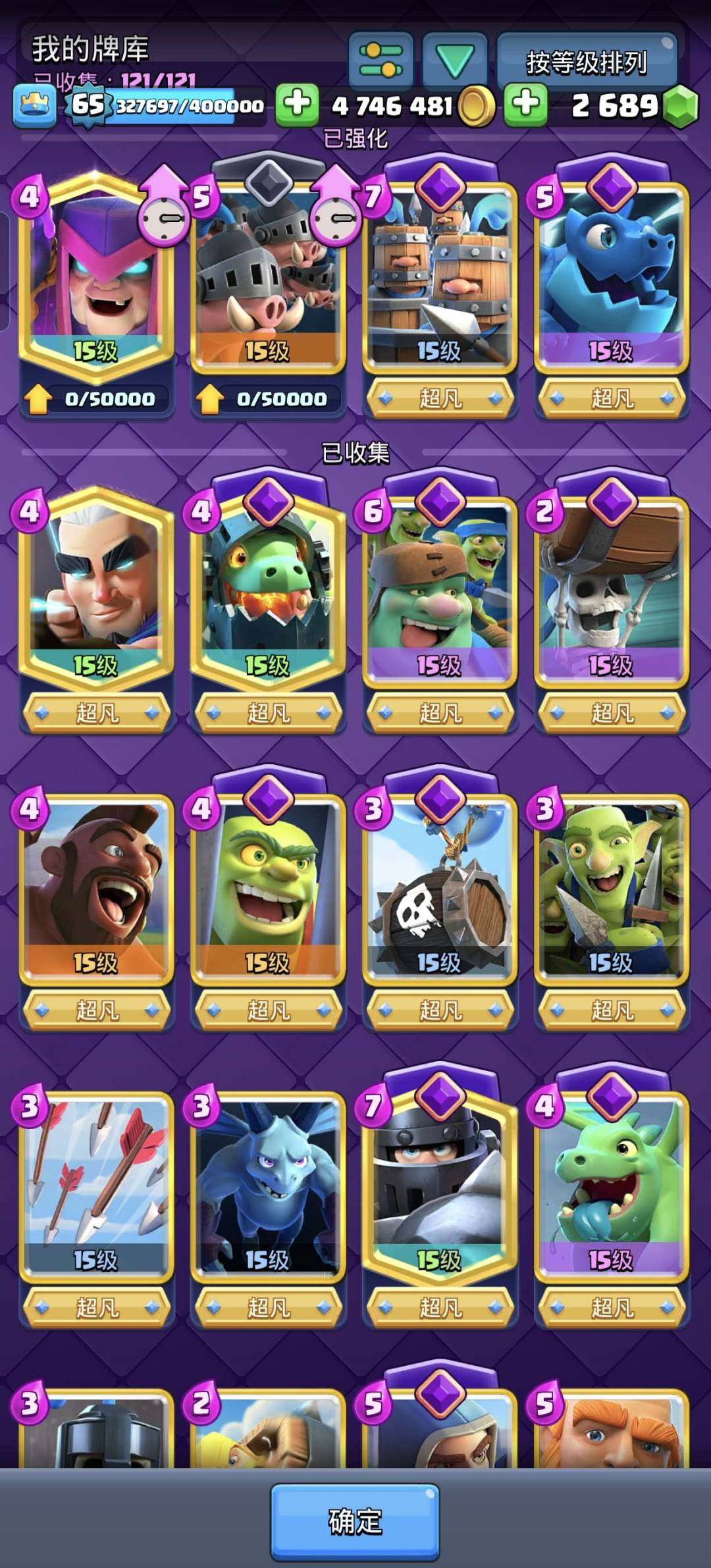Tap the green down-arrow sort direction button
711x1568 pixels.
[455, 61]
